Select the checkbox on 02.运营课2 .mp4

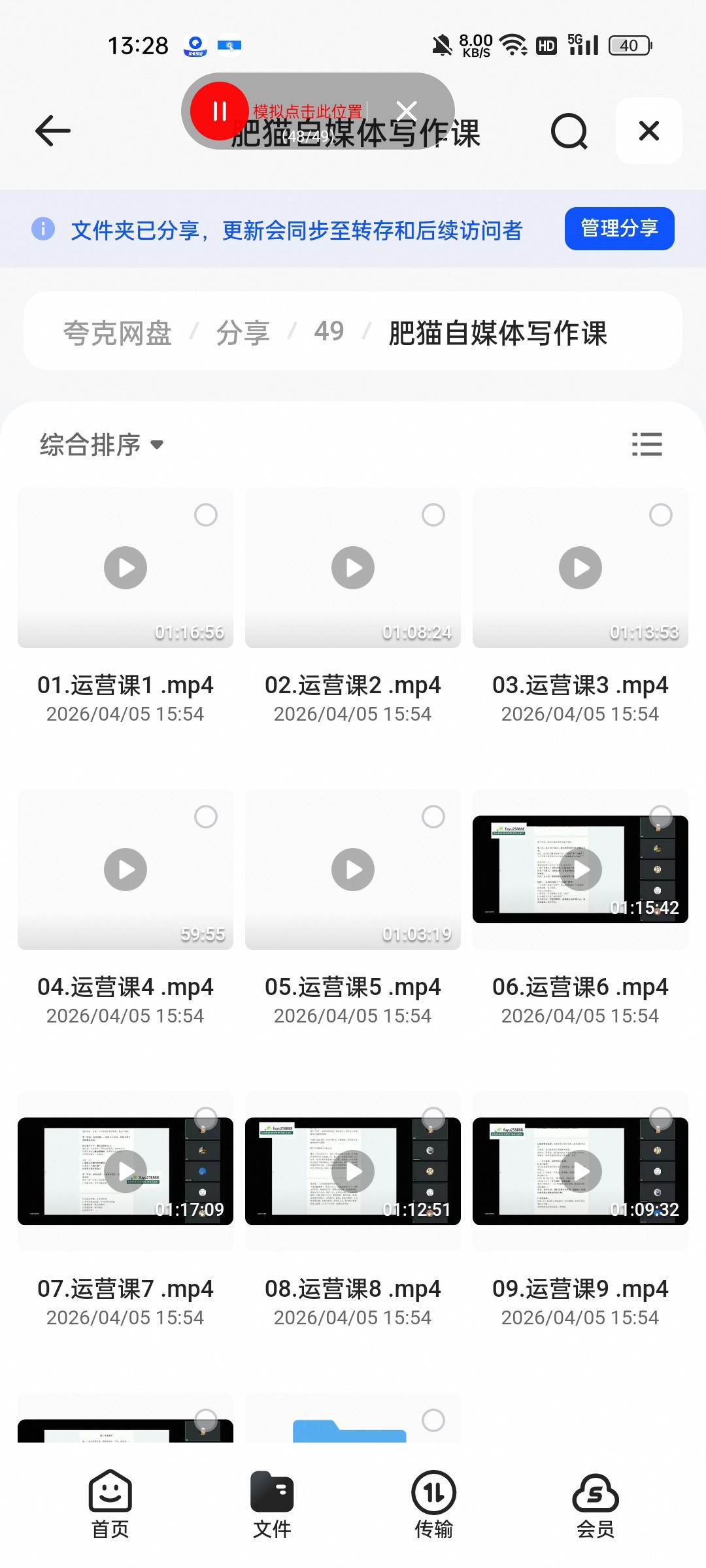tap(433, 515)
